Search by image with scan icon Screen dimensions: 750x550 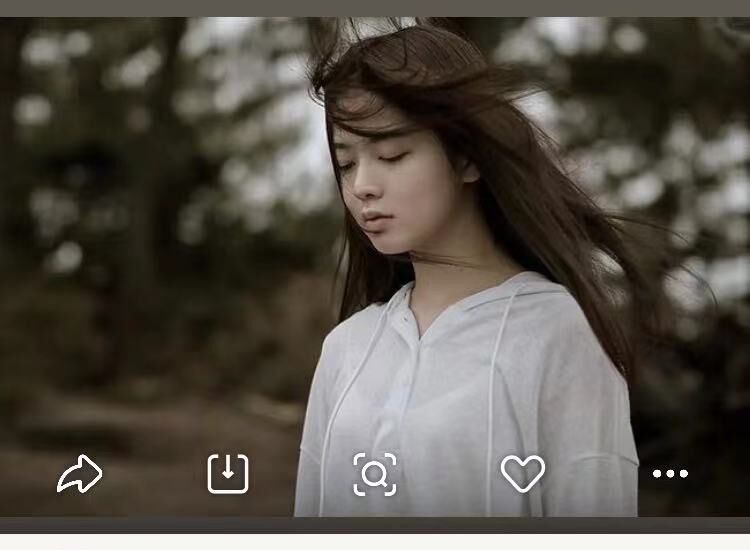click(x=375, y=474)
